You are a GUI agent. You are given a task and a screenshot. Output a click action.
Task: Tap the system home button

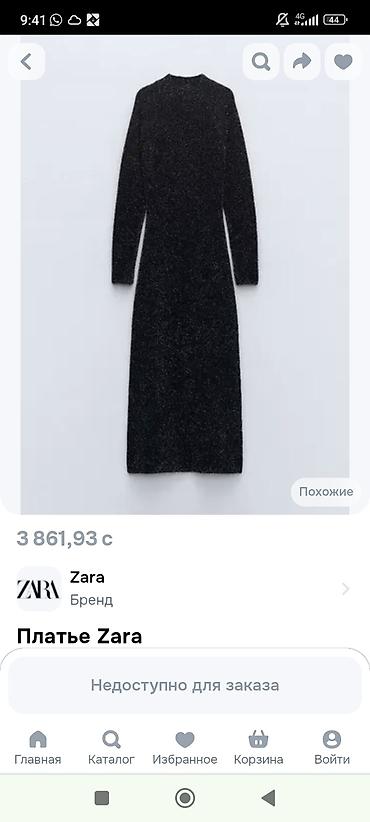184,798
